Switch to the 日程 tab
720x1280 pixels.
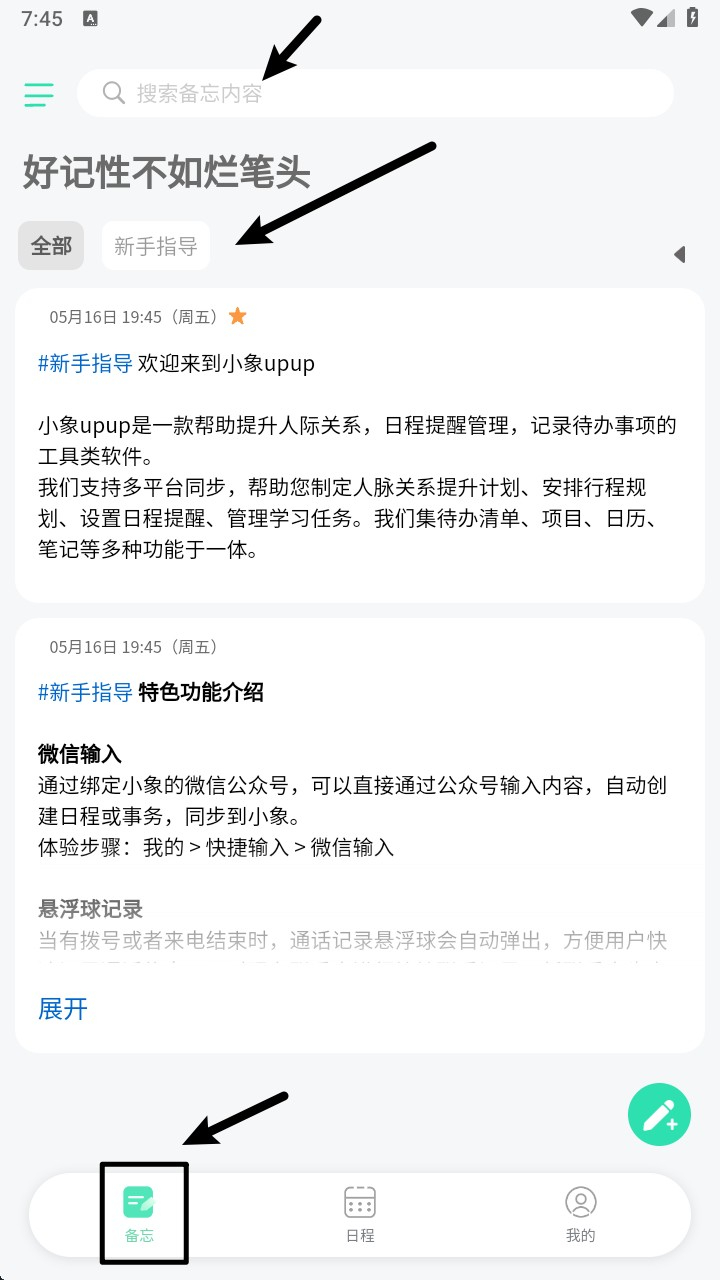coord(360,1213)
